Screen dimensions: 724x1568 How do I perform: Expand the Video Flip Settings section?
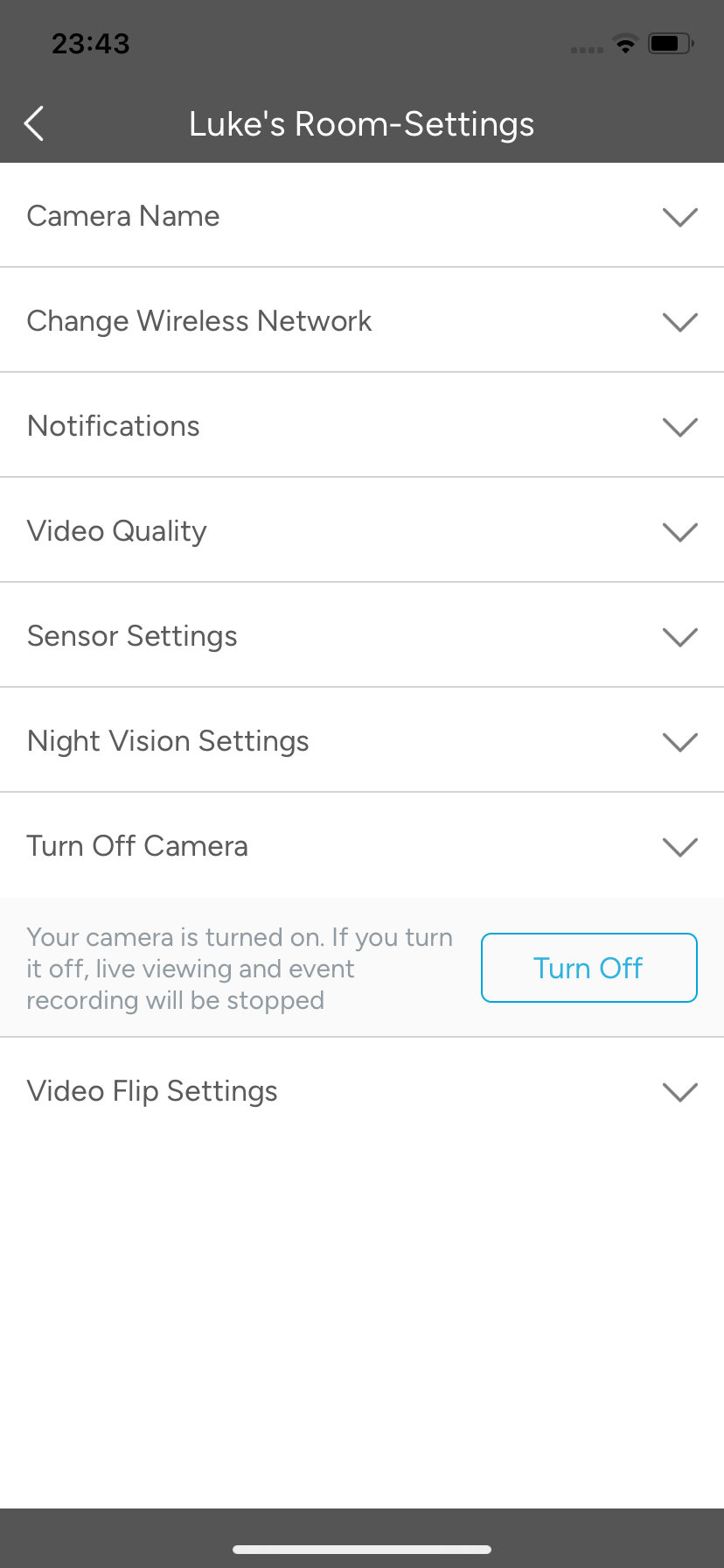(680, 1092)
